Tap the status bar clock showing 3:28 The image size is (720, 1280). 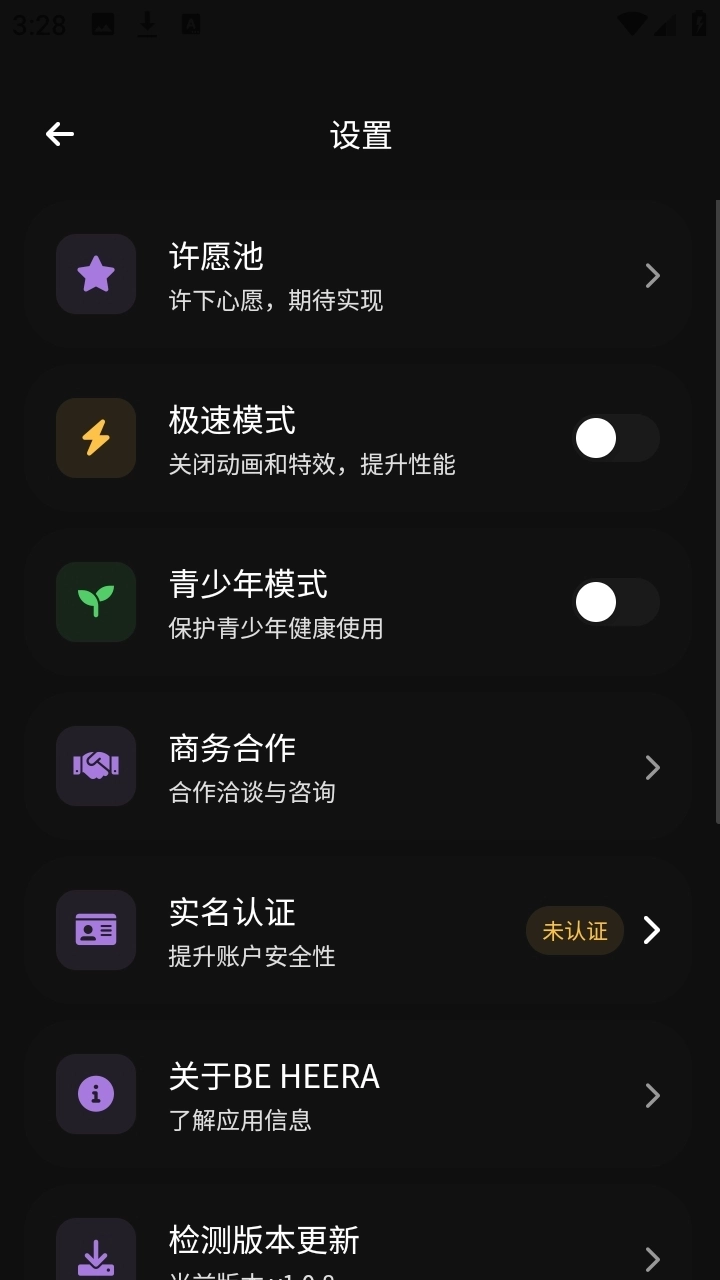click(x=40, y=24)
